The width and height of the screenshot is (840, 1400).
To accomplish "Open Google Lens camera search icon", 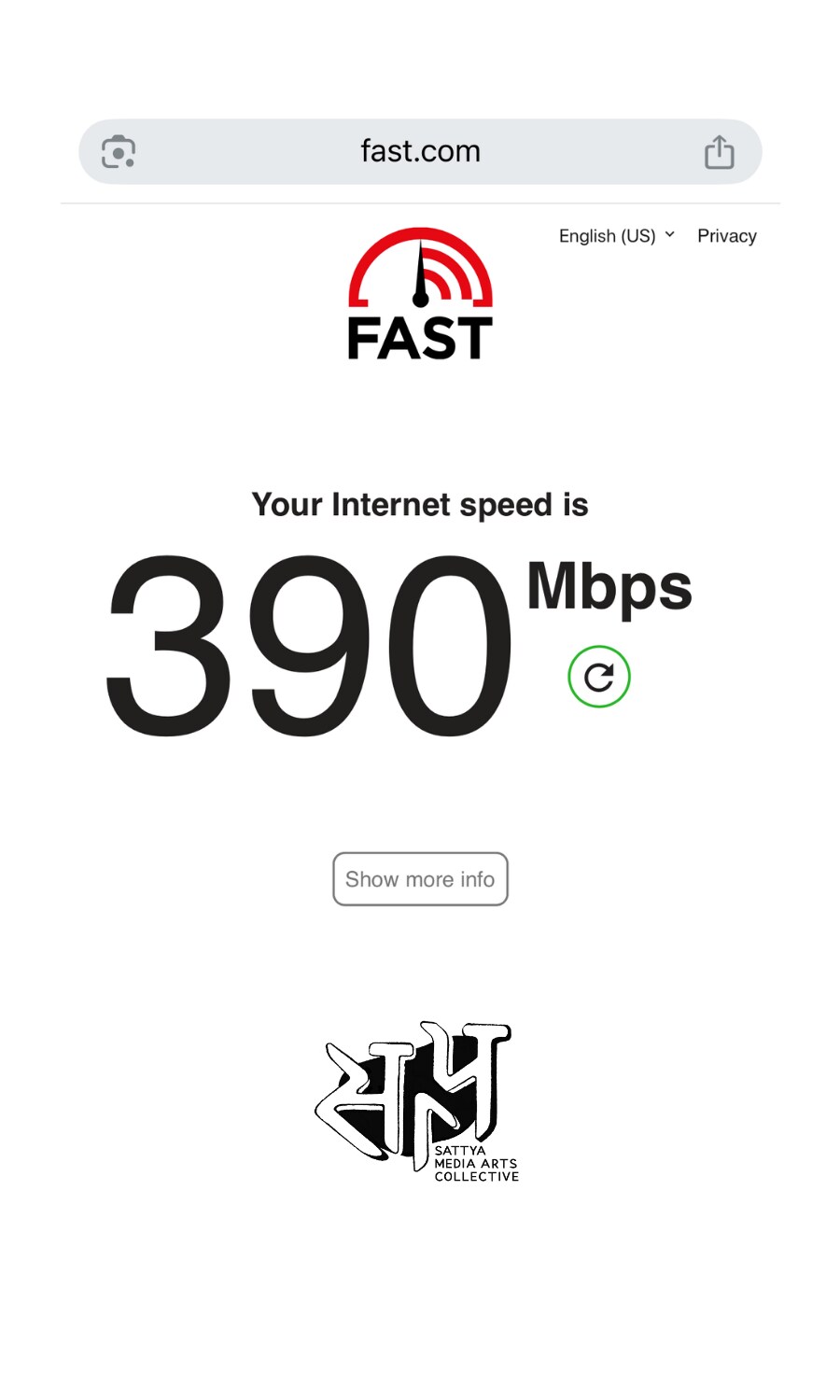I will coord(119,151).
